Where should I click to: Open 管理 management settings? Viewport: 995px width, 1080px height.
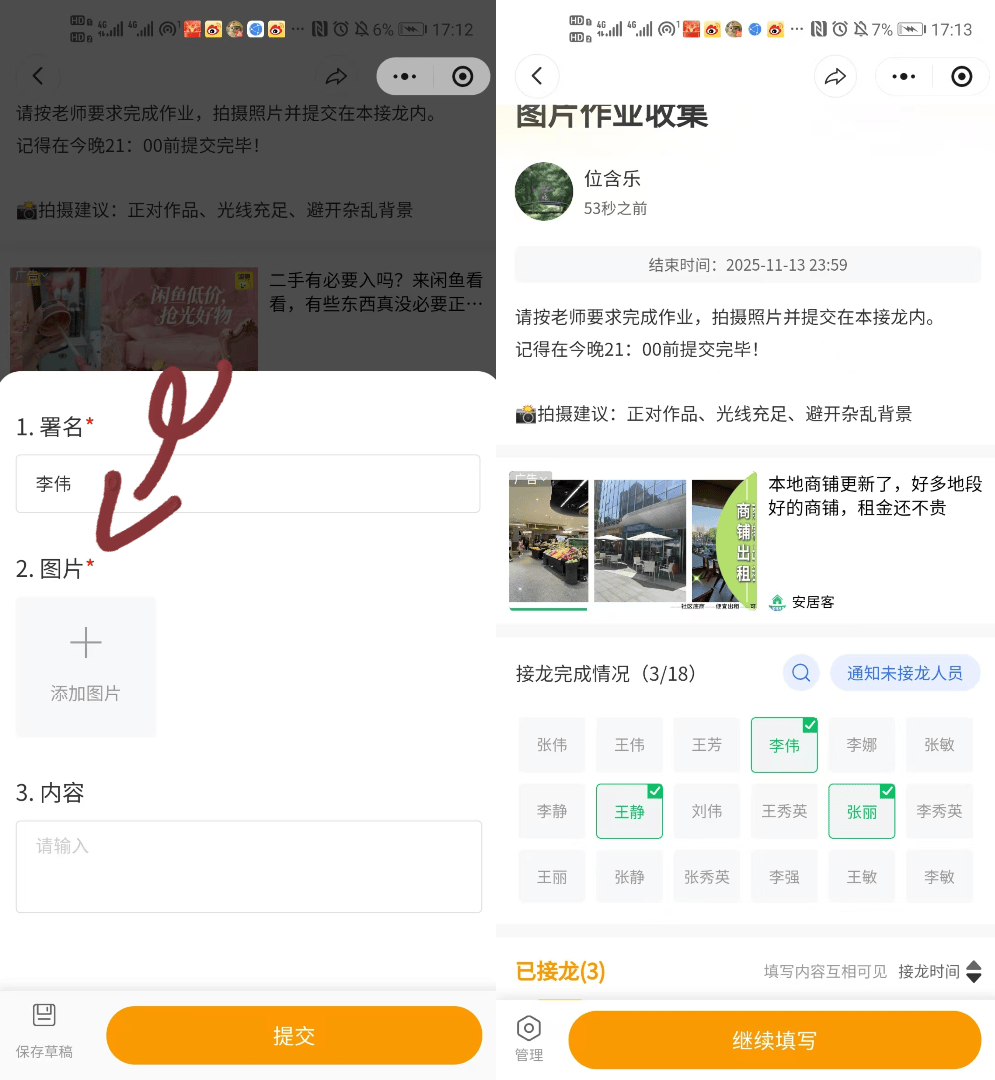point(529,1038)
